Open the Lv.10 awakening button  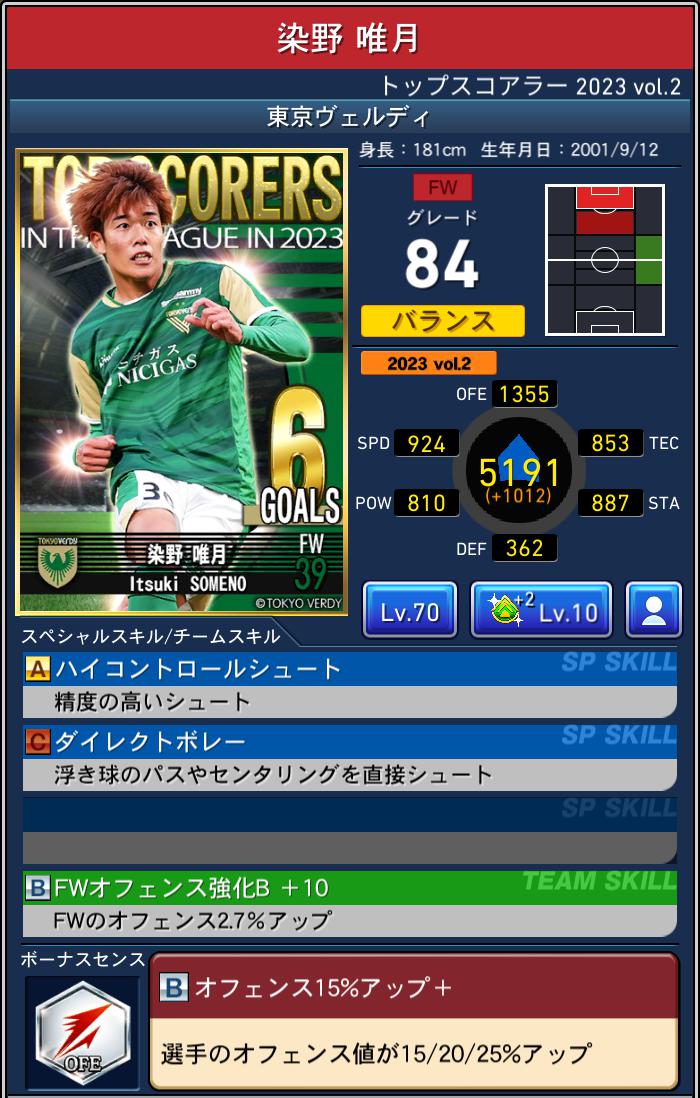541,611
